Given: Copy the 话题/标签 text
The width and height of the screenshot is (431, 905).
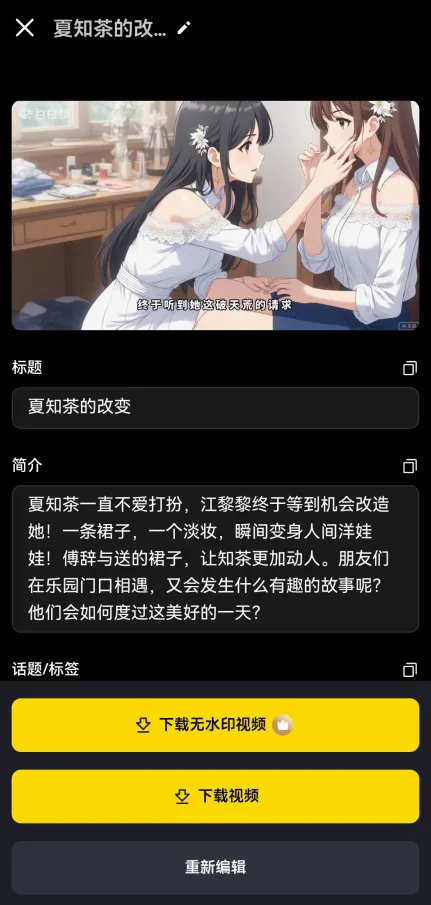Looking at the screenshot, I should [x=410, y=670].
